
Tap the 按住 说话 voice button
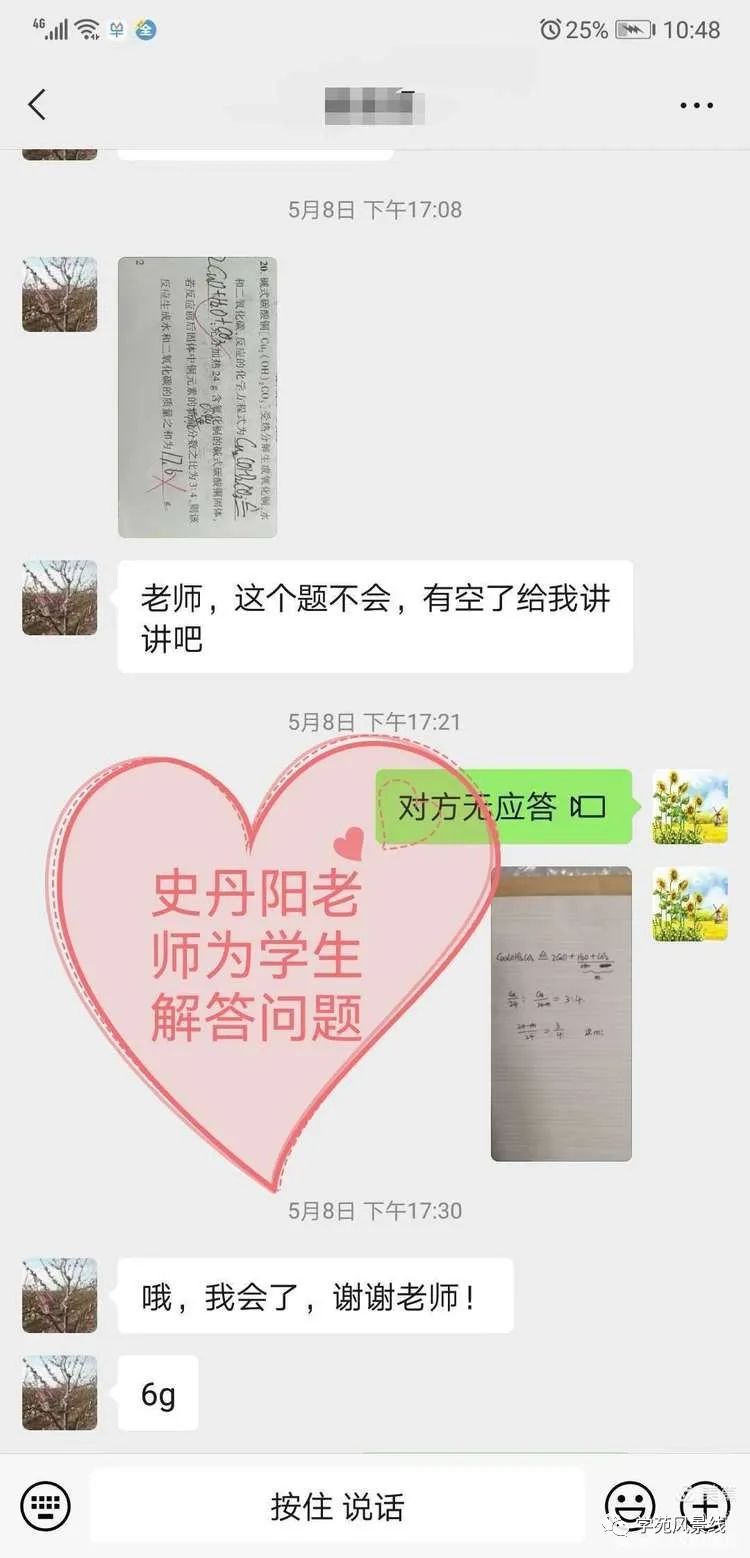click(x=337, y=1506)
